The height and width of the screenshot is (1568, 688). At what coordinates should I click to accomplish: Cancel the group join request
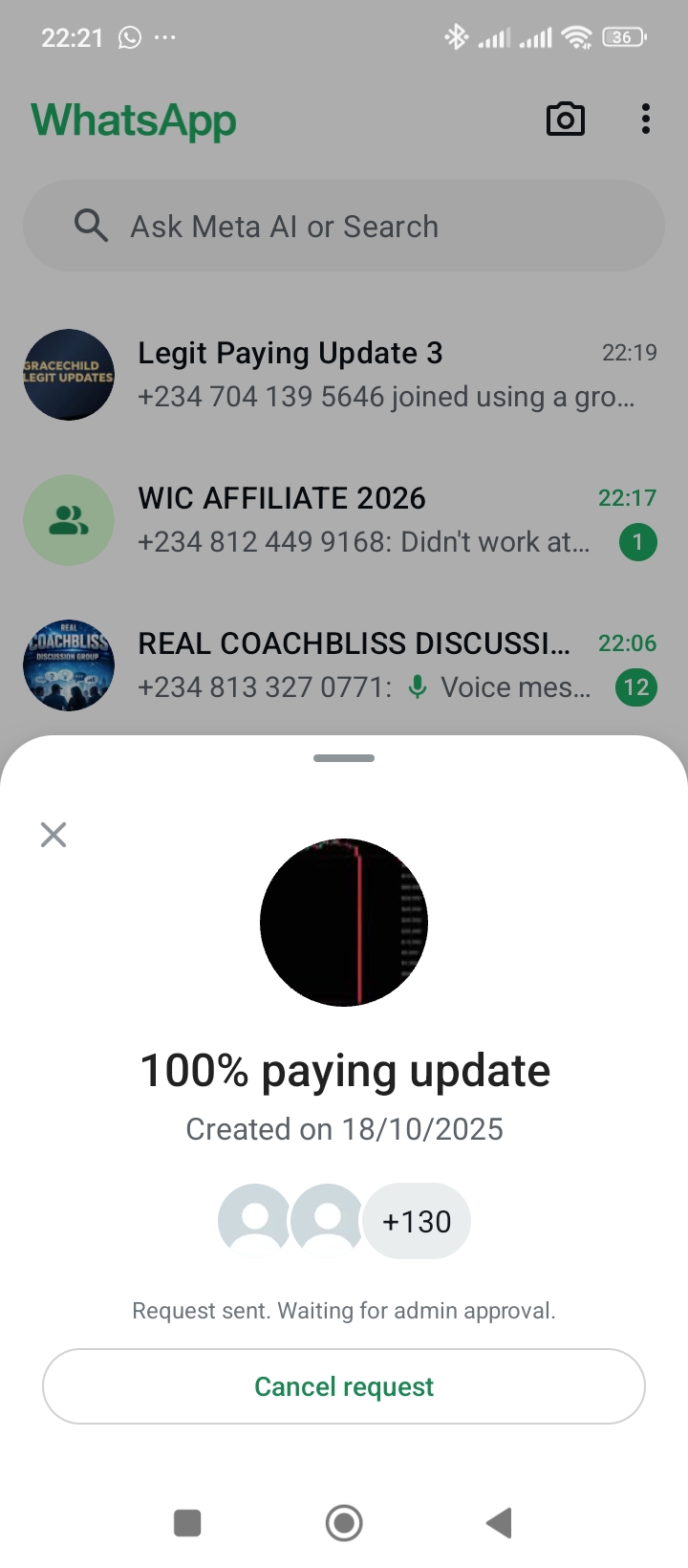click(344, 1386)
